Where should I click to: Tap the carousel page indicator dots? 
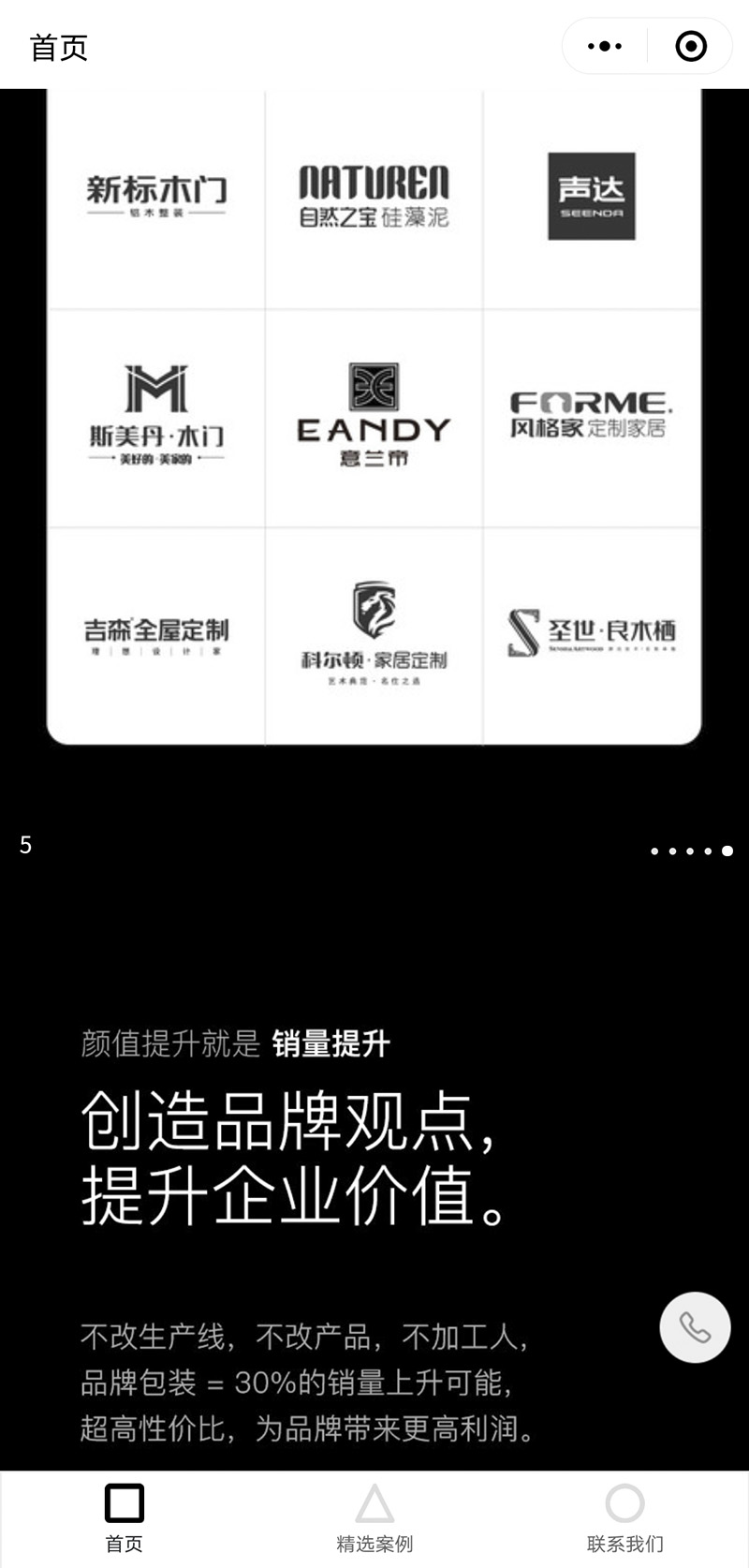[x=691, y=851]
